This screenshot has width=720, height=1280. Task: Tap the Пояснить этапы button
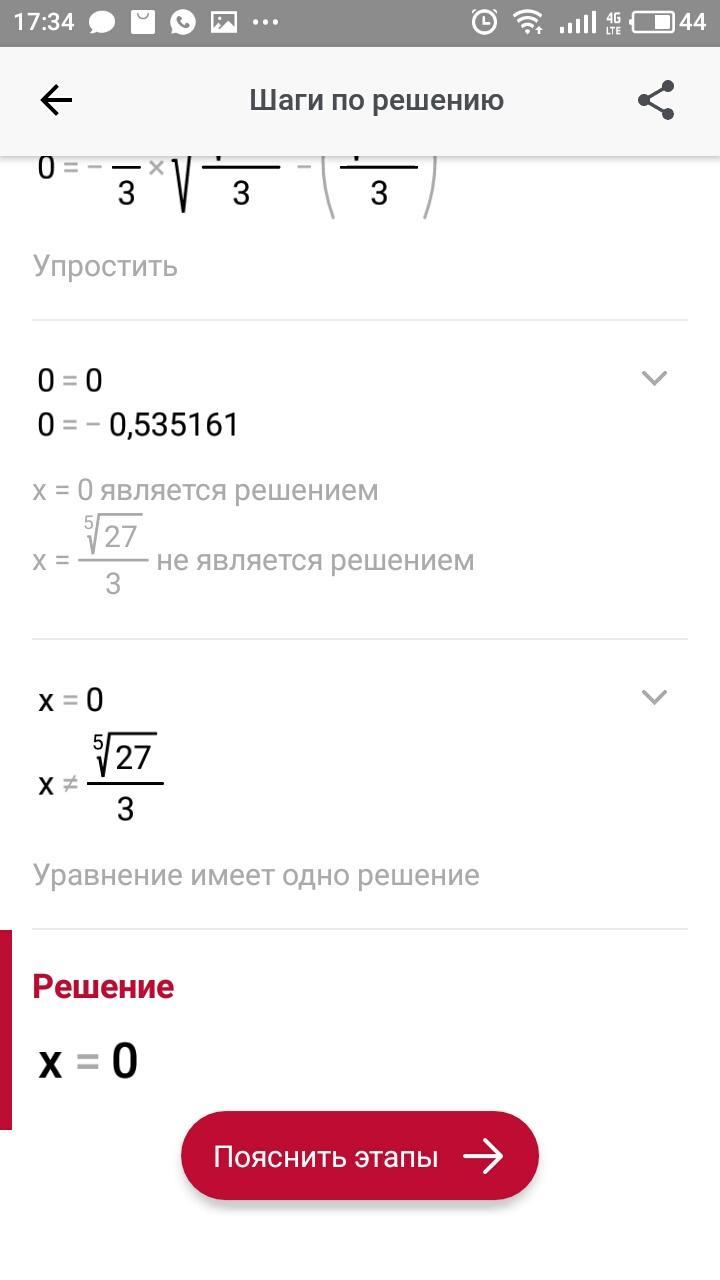tap(360, 1156)
